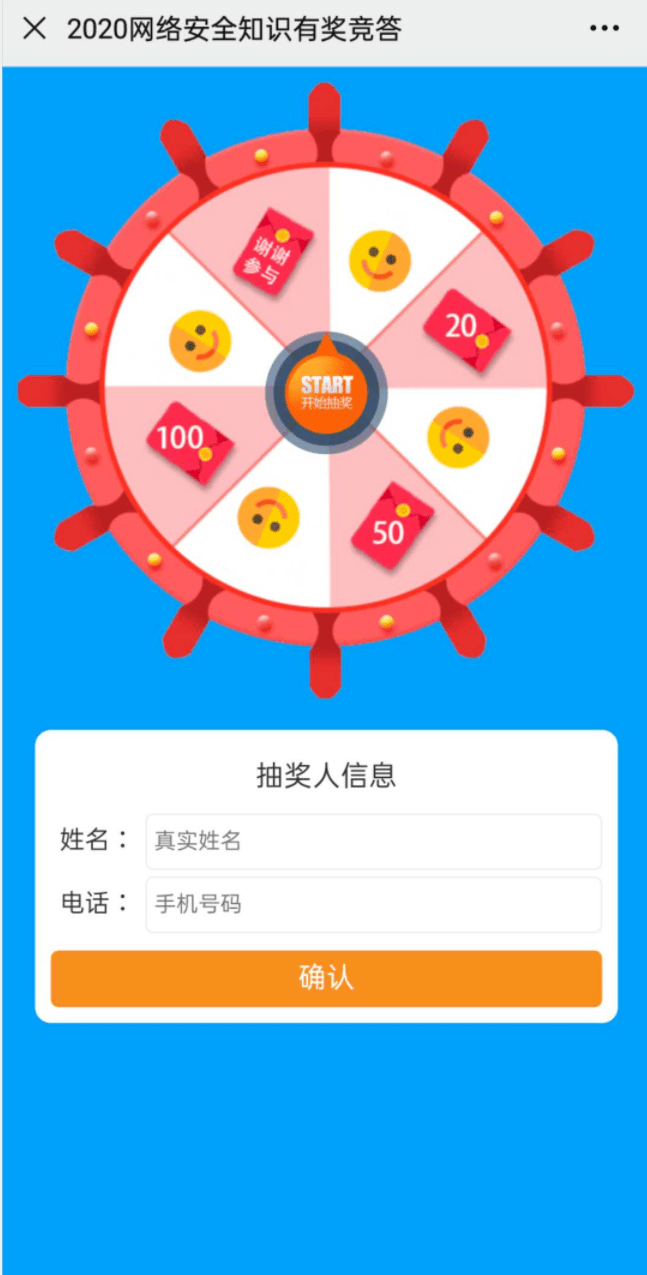
Task: Confirm details with the 确认 button
Action: pos(326,978)
